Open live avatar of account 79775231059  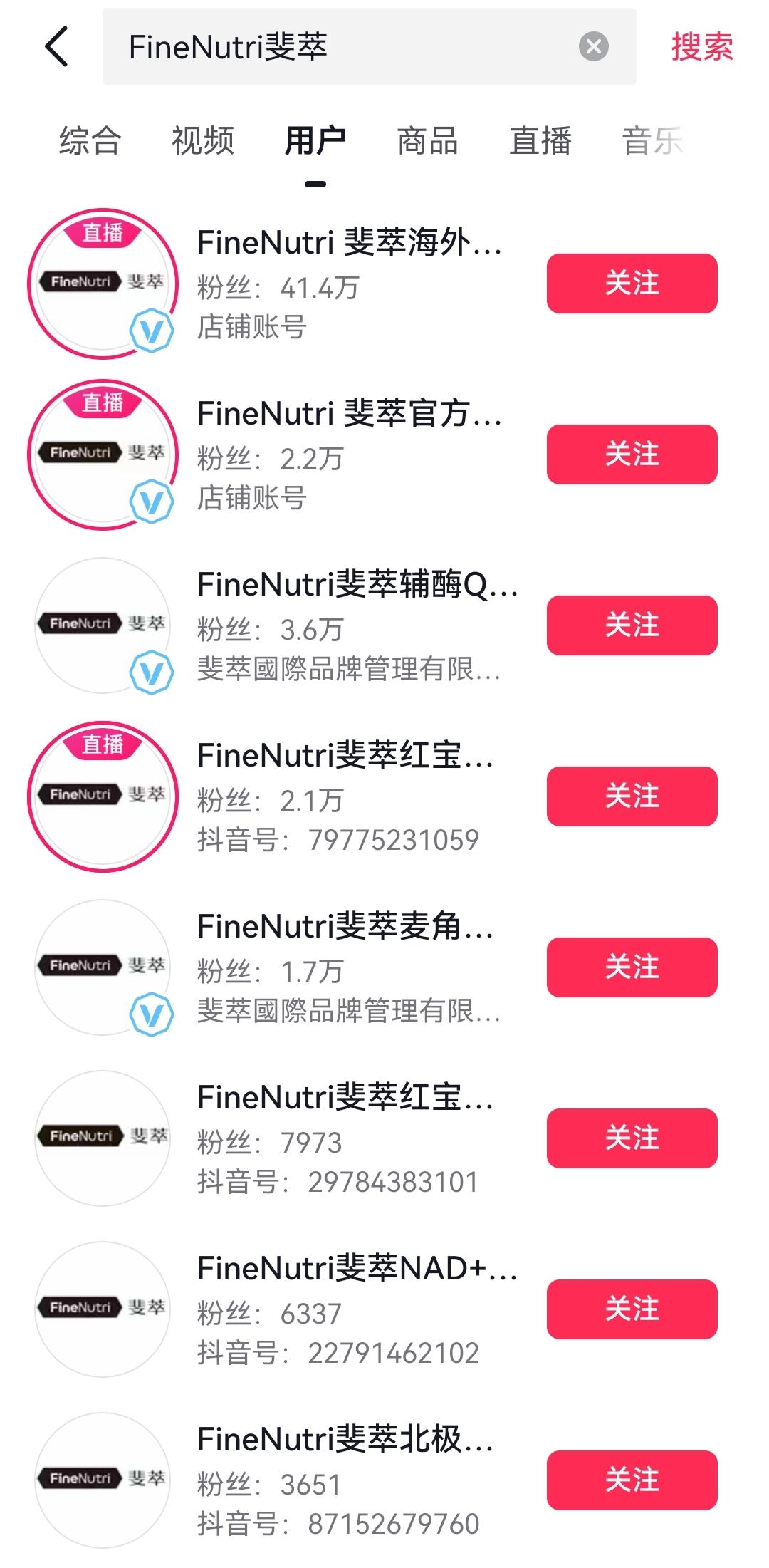click(103, 796)
